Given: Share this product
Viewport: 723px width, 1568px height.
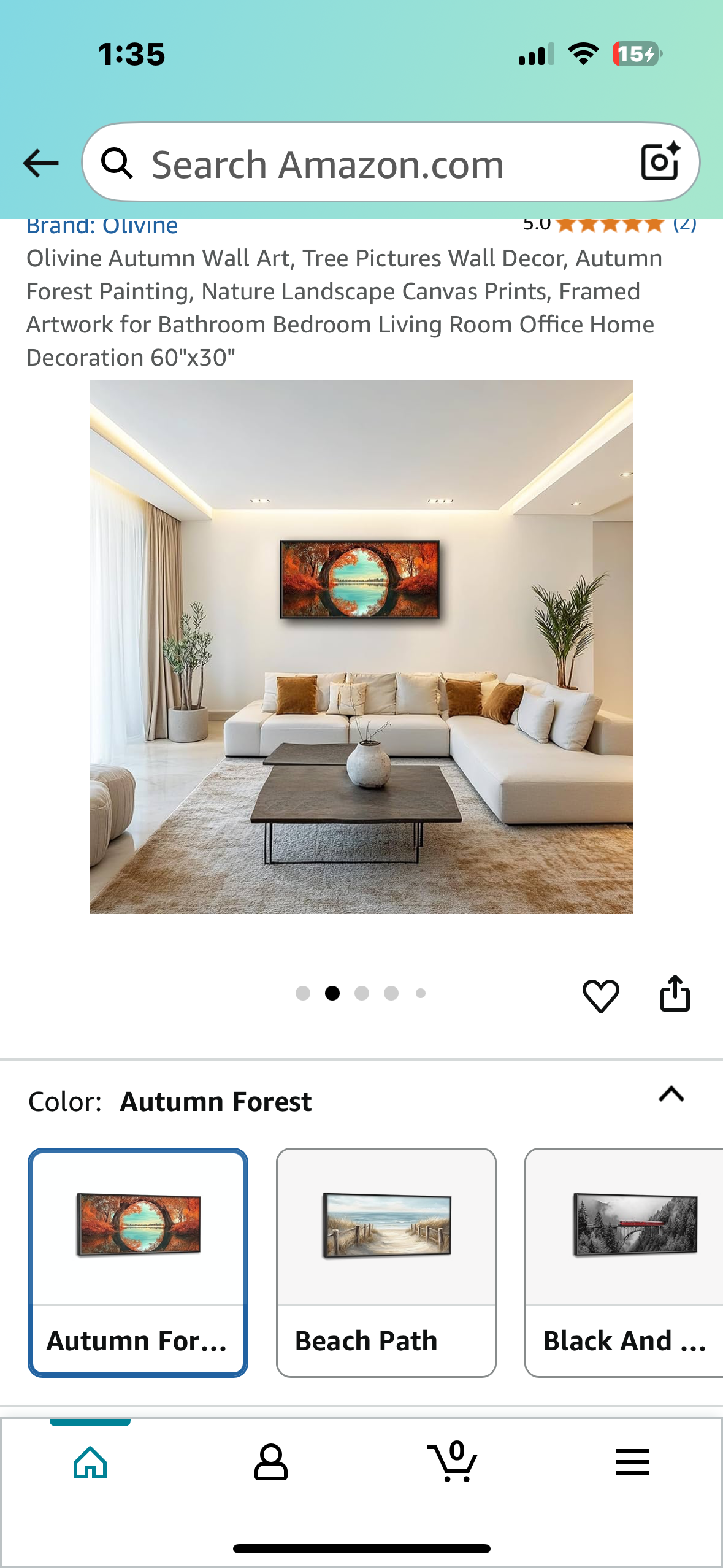Looking at the screenshot, I should click(x=675, y=993).
